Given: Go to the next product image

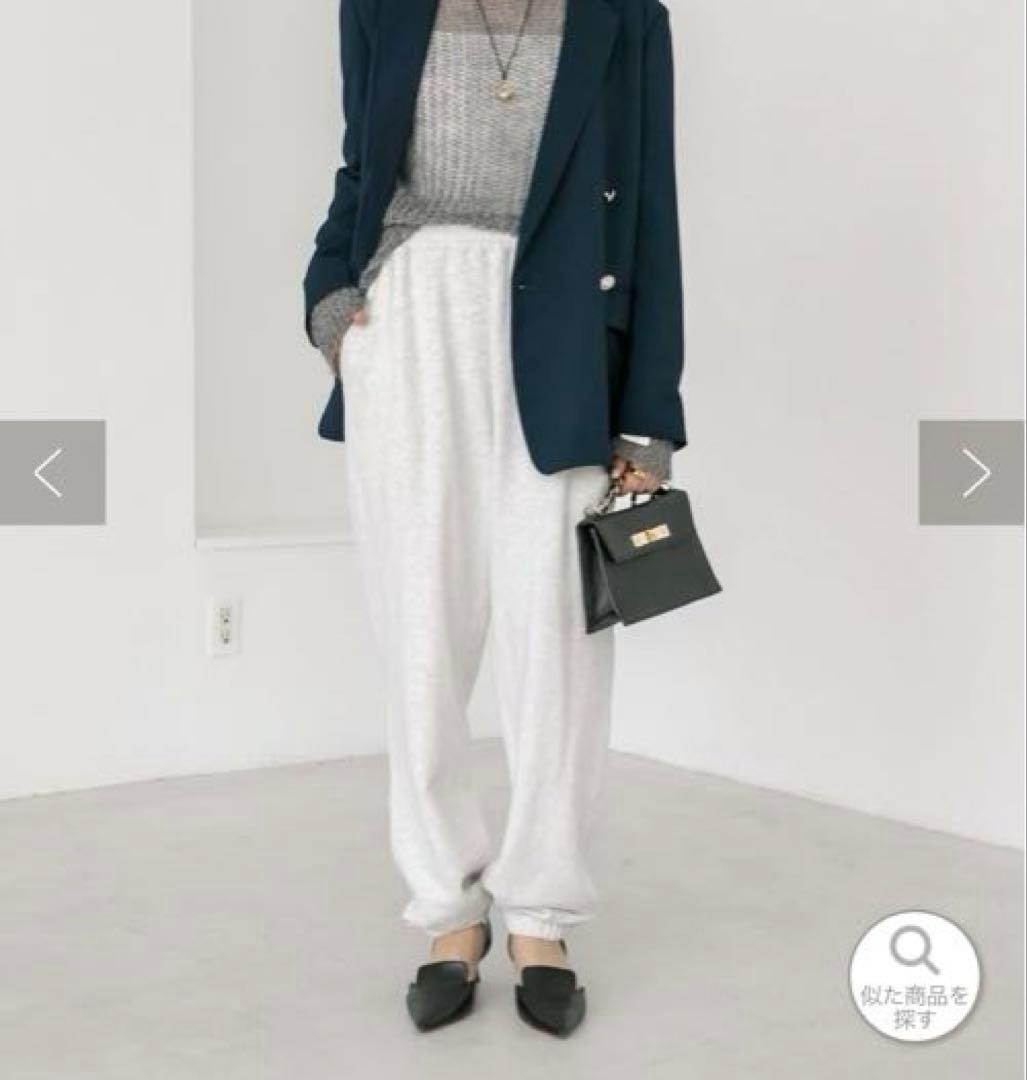Looking at the screenshot, I should click(x=972, y=472).
